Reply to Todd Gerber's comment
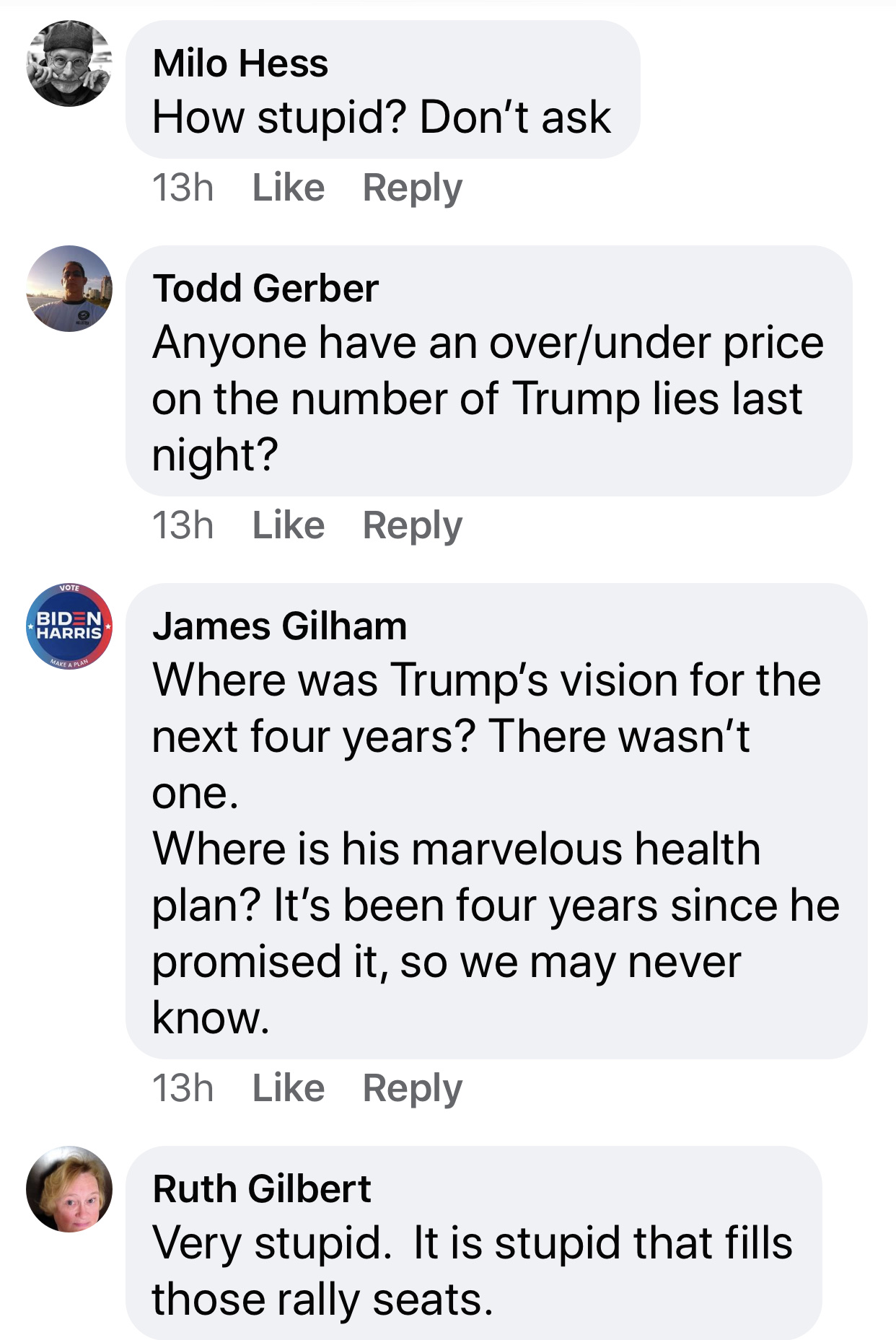 [412, 525]
